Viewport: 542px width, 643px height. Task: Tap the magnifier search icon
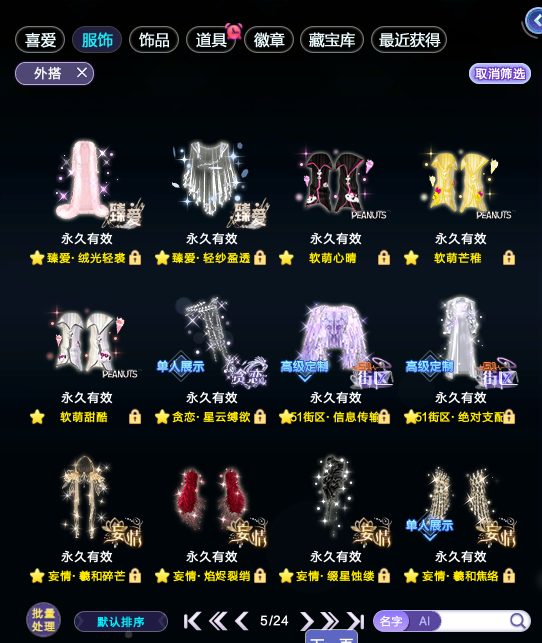click(x=518, y=621)
